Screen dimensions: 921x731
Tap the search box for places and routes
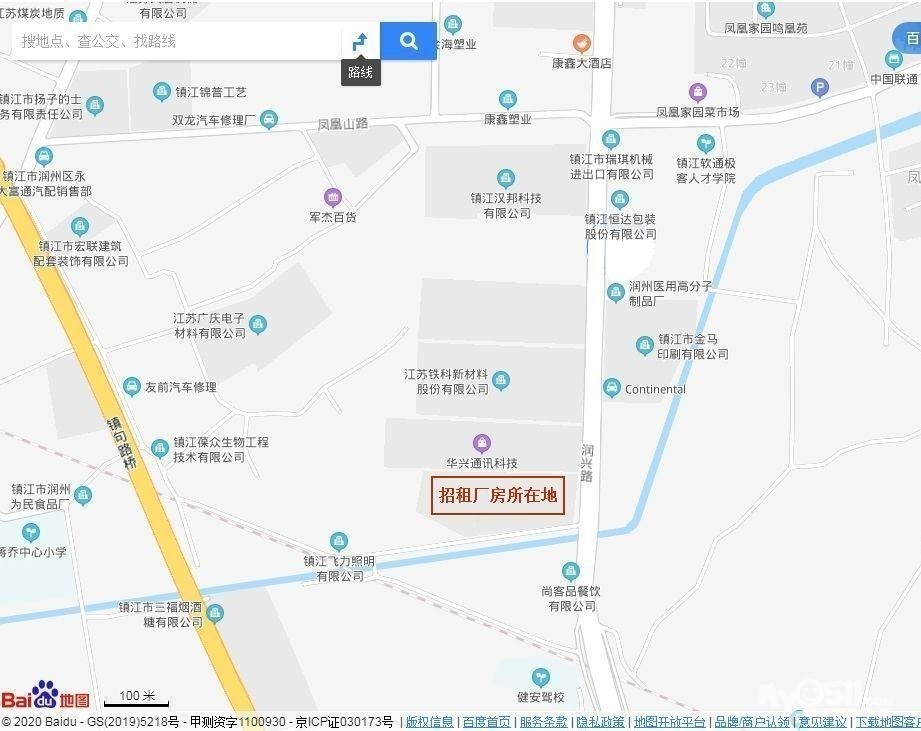(x=176, y=41)
